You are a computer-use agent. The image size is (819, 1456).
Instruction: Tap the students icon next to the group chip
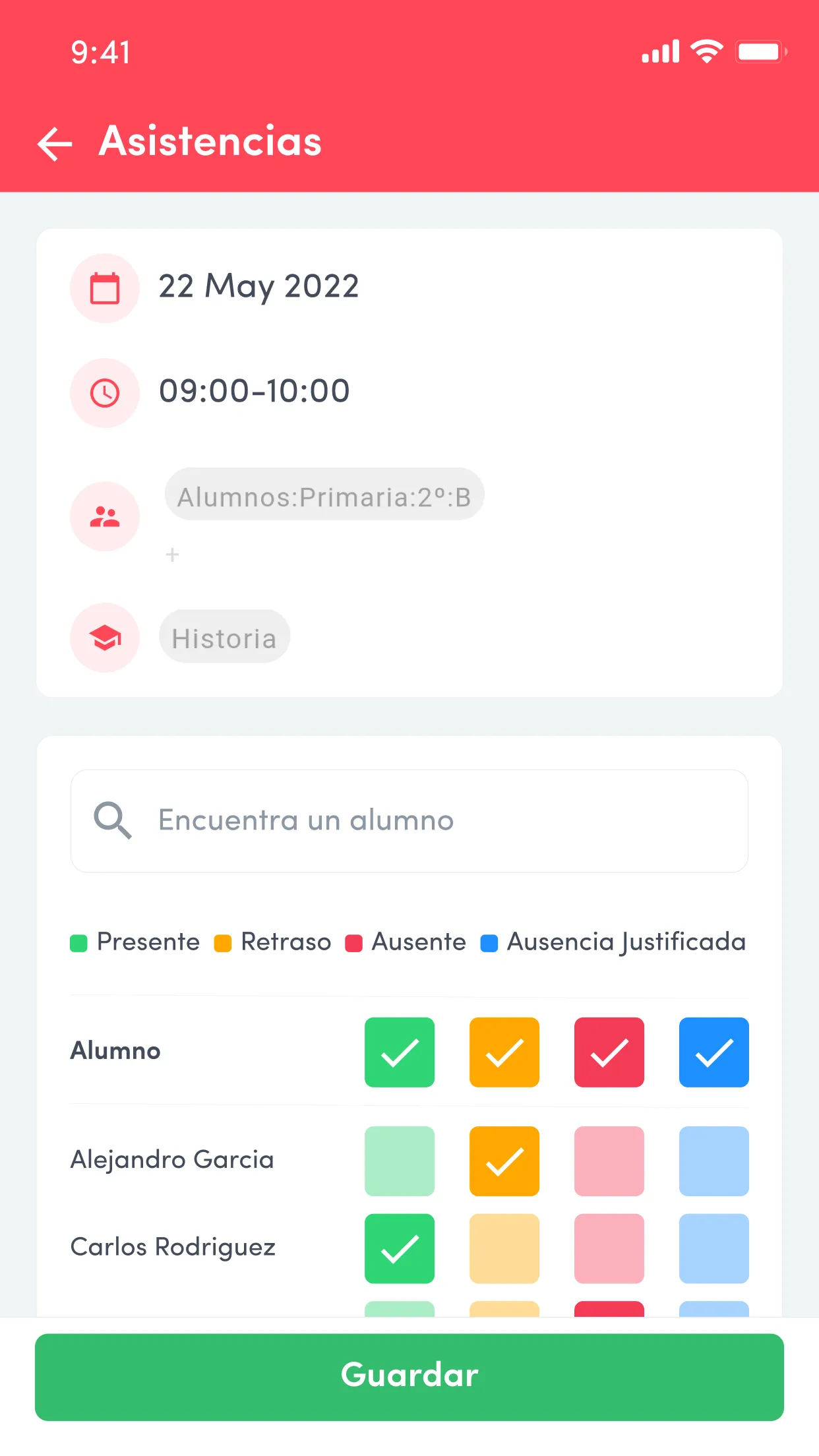pos(105,516)
